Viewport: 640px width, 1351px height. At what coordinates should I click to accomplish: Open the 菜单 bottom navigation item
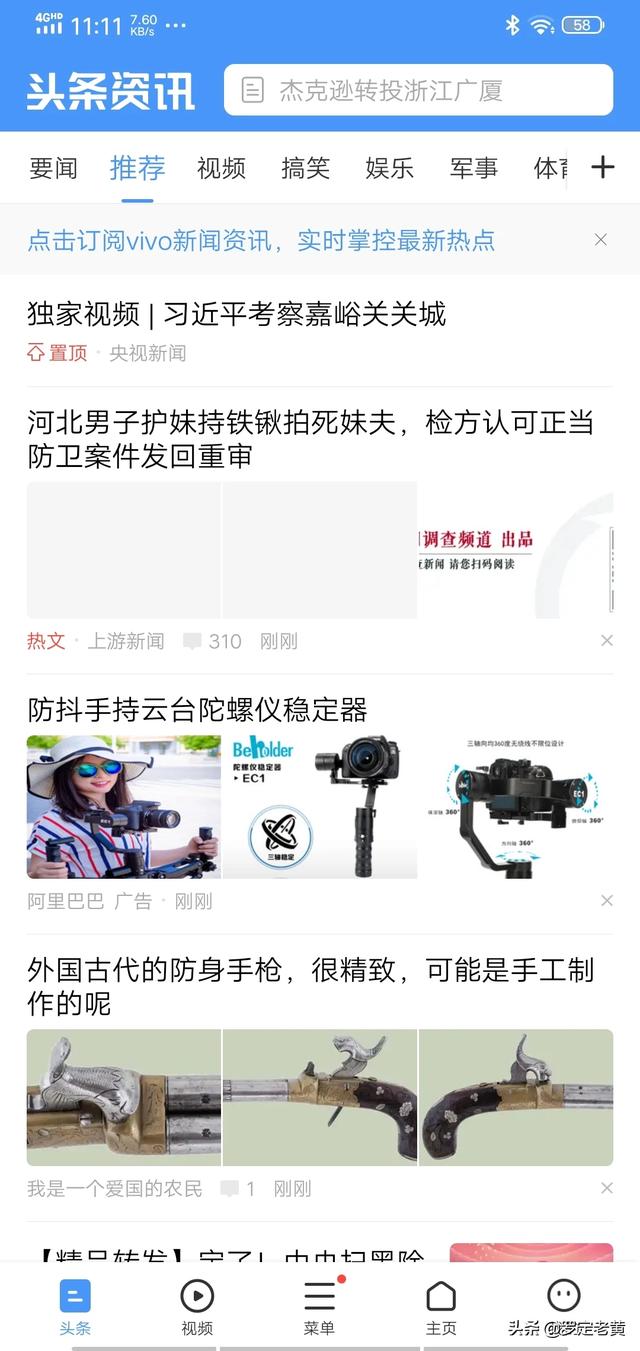click(319, 1307)
